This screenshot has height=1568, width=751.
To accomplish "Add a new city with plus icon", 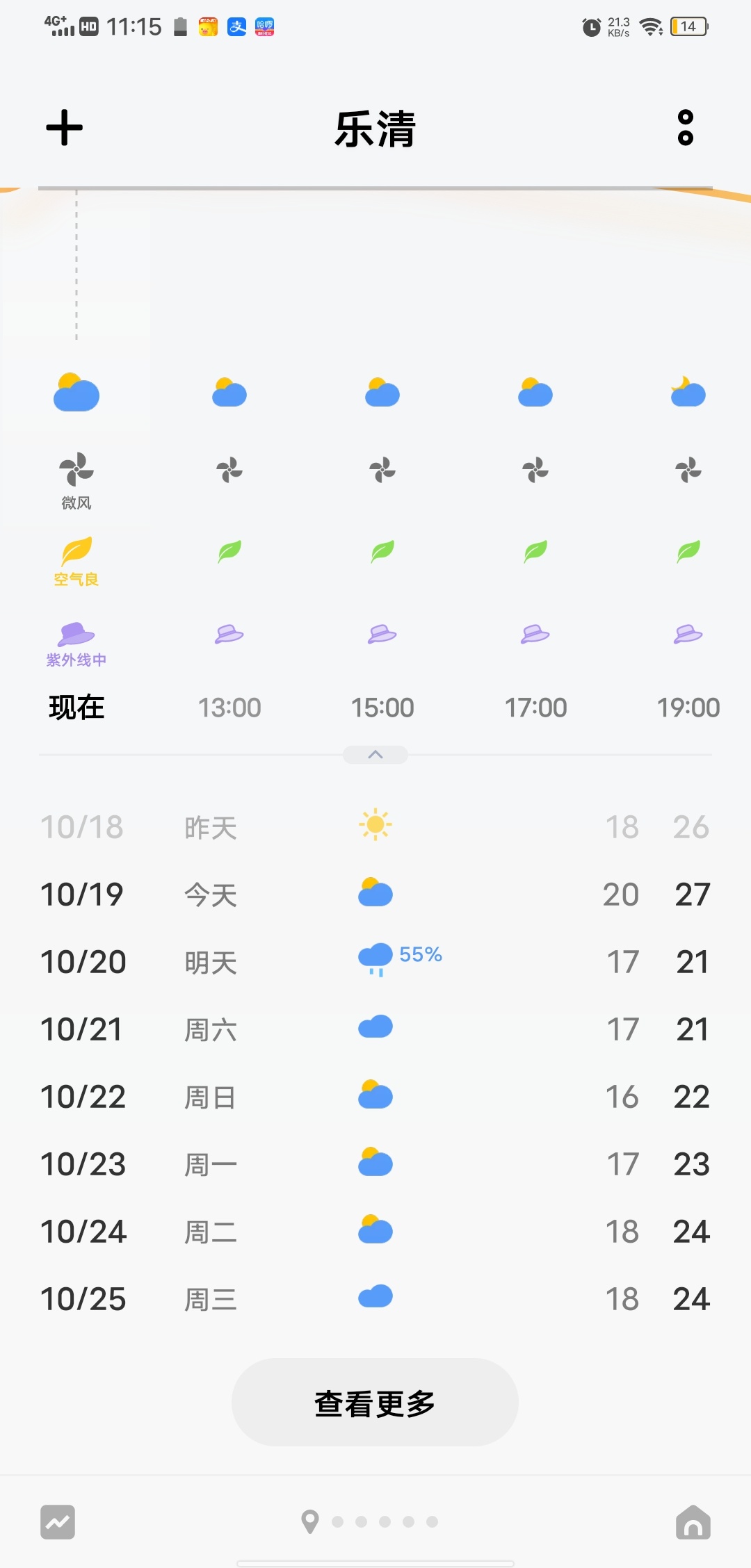I will point(64,128).
